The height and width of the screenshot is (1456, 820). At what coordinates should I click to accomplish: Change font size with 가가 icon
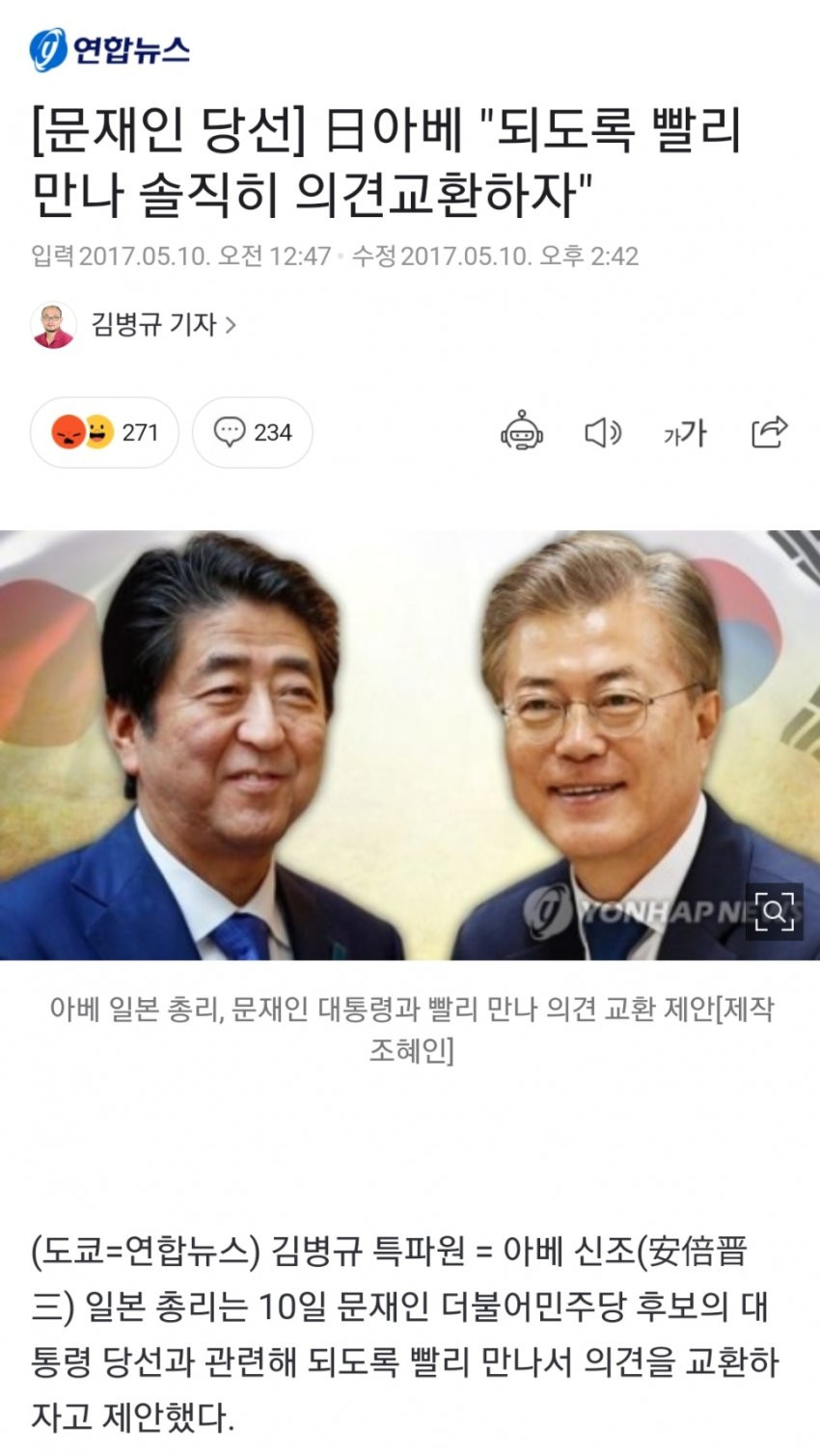(x=685, y=432)
